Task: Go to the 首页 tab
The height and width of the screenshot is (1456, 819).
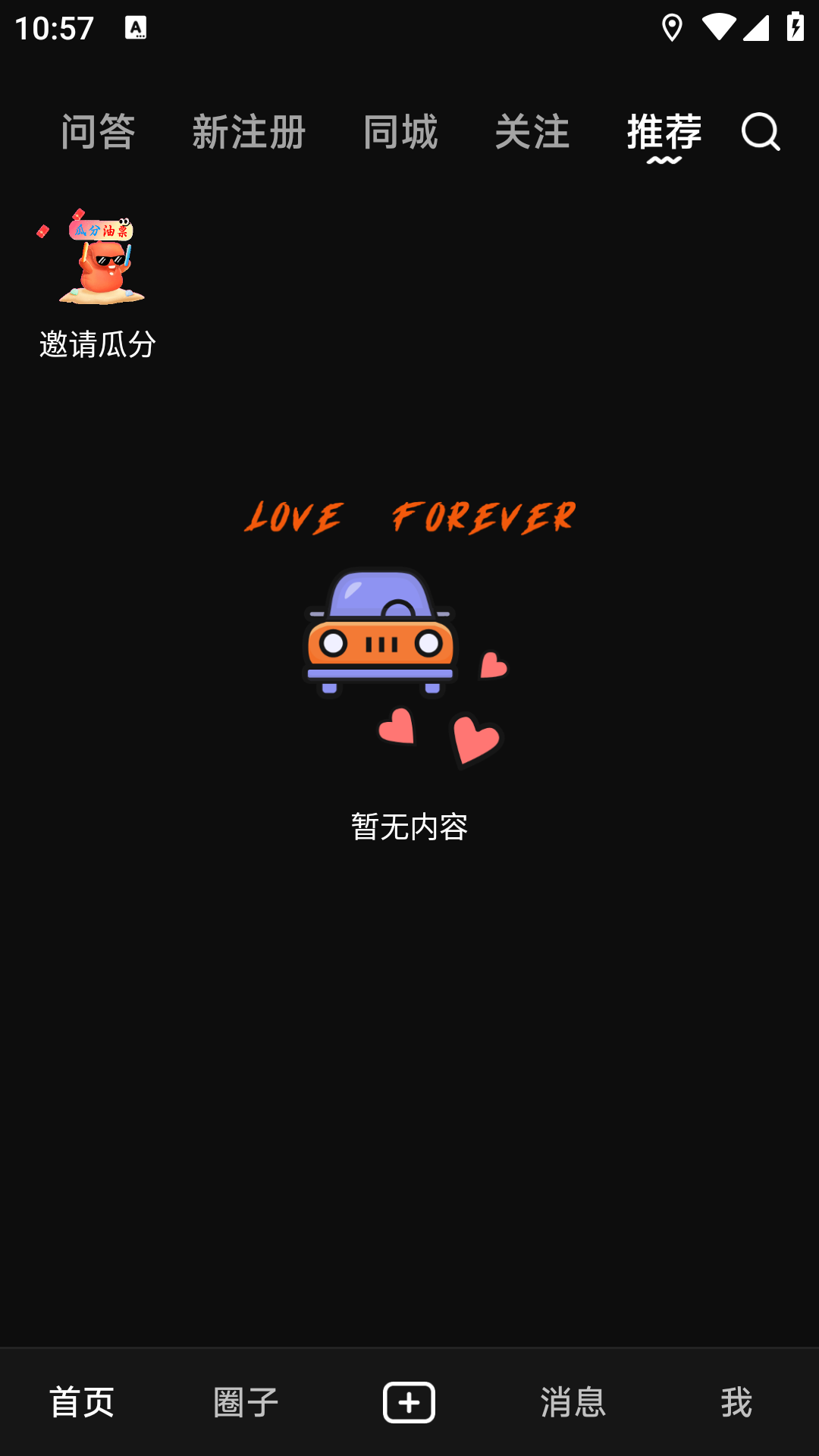Action: pyautogui.click(x=82, y=1402)
